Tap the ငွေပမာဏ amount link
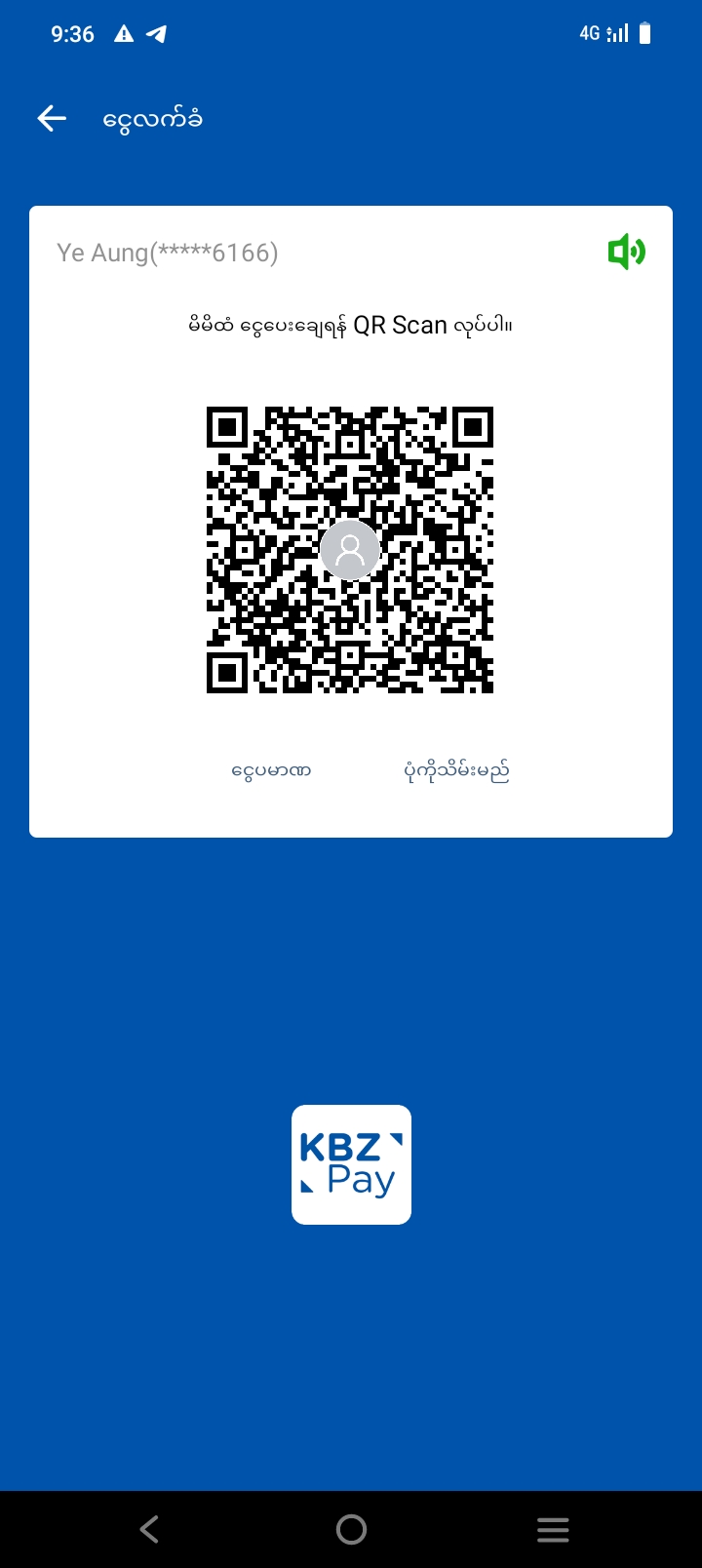Viewport: 702px width, 1568px height. (x=271, y=770)
